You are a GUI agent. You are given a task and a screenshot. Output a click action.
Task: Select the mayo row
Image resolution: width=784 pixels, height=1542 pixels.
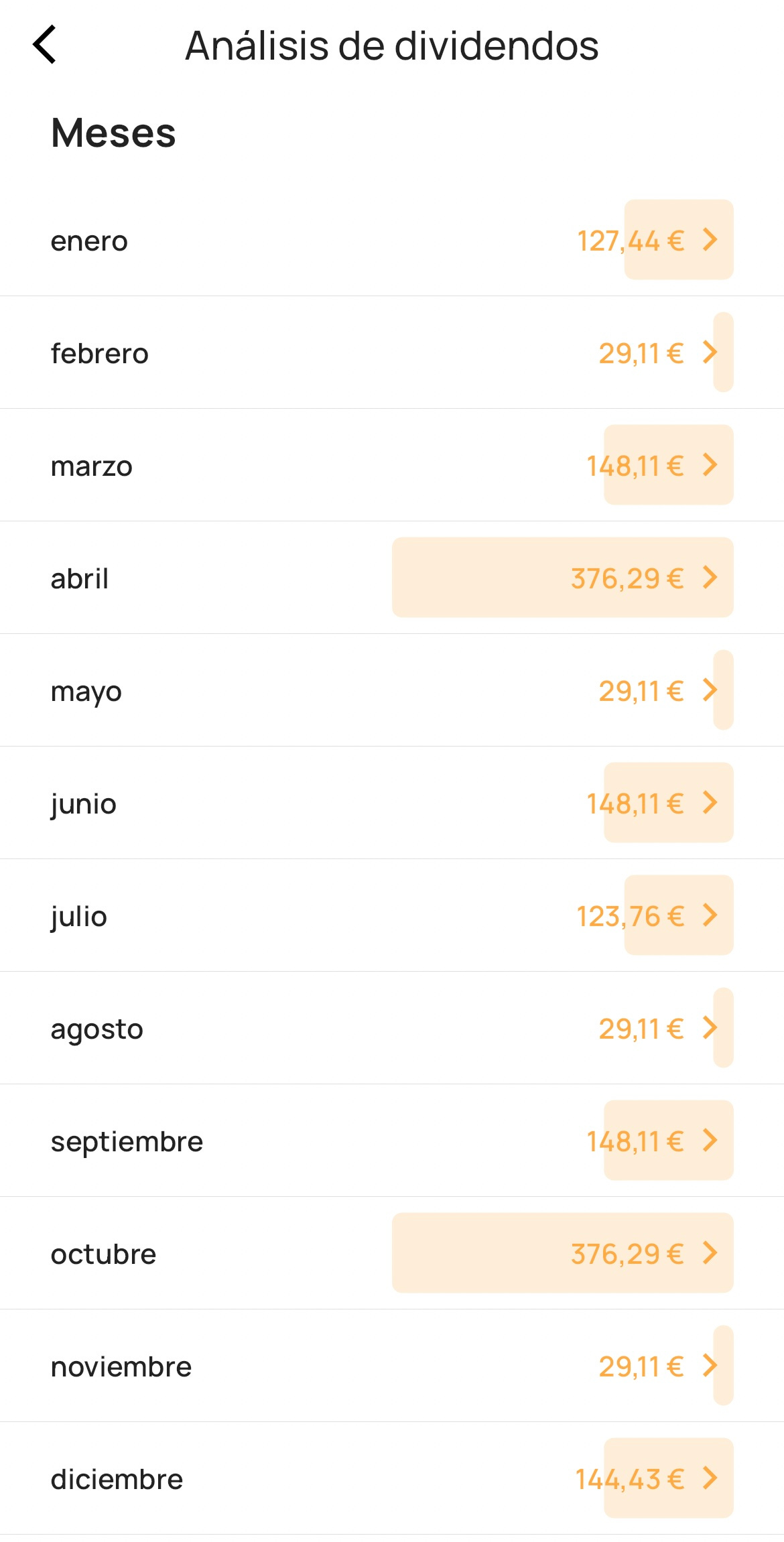[x=392, y=690]
